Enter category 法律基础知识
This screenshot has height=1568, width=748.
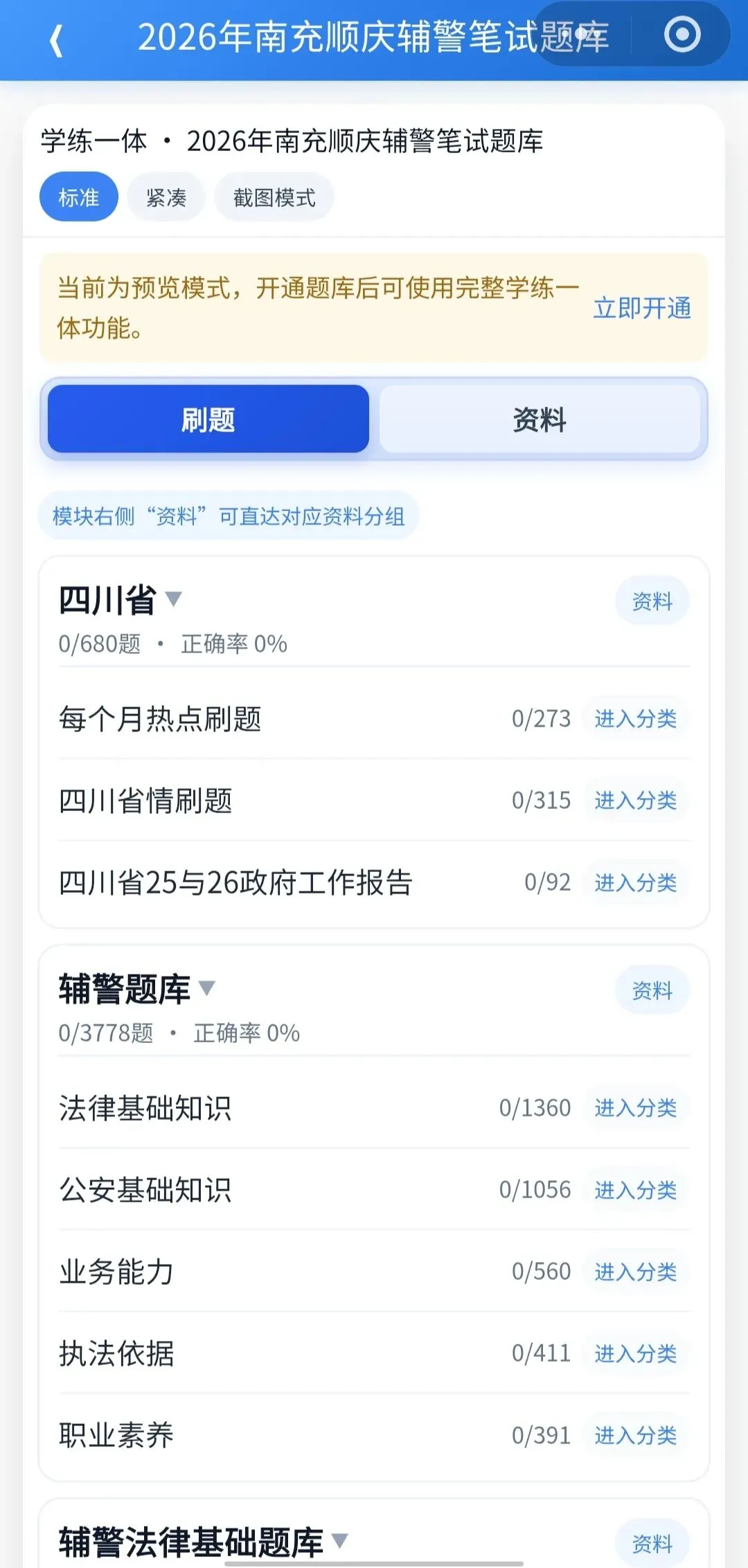click(x=635, y=1108)
